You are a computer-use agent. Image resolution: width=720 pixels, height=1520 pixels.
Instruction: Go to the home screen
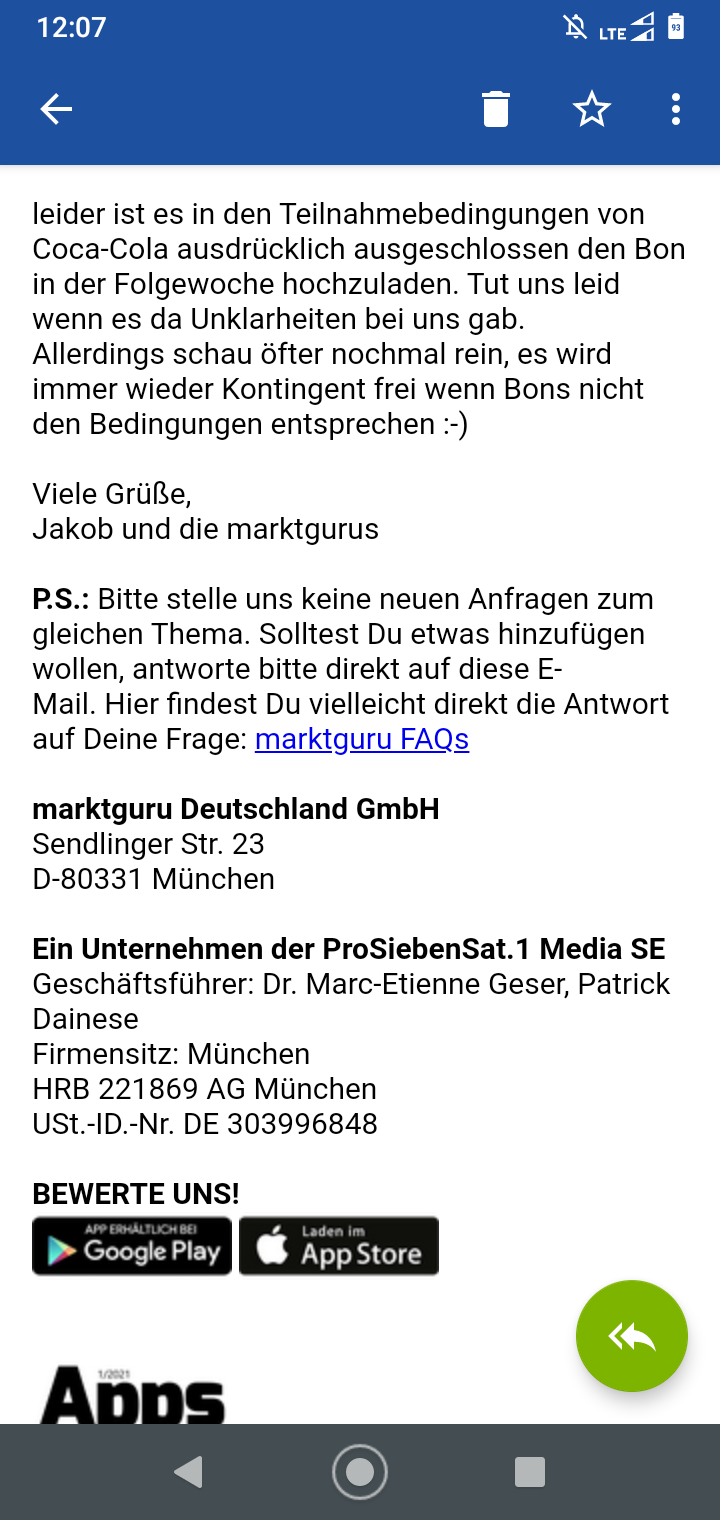pyautogui.click(x=360, y=1472)
